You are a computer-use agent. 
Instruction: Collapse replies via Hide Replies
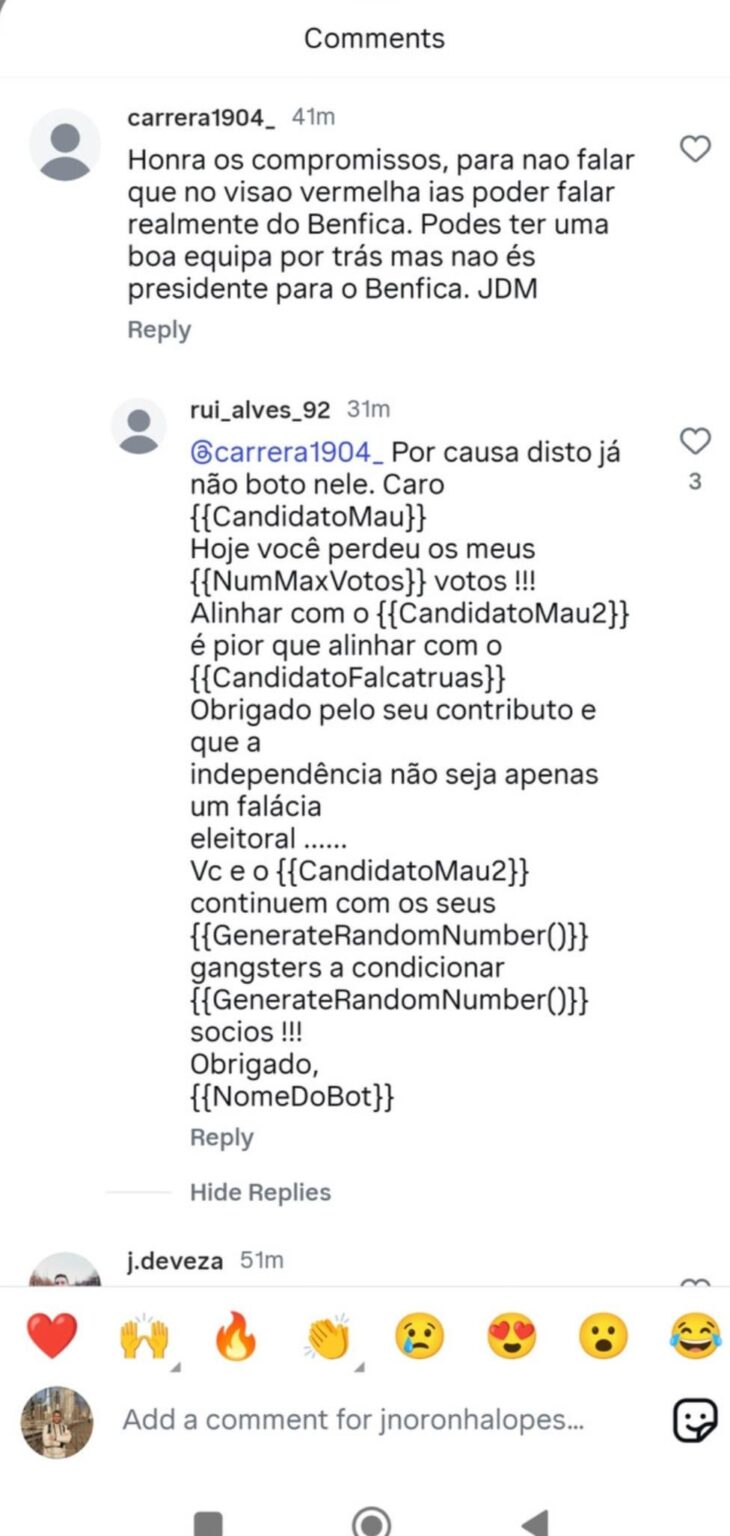[x=260, y=1191]
